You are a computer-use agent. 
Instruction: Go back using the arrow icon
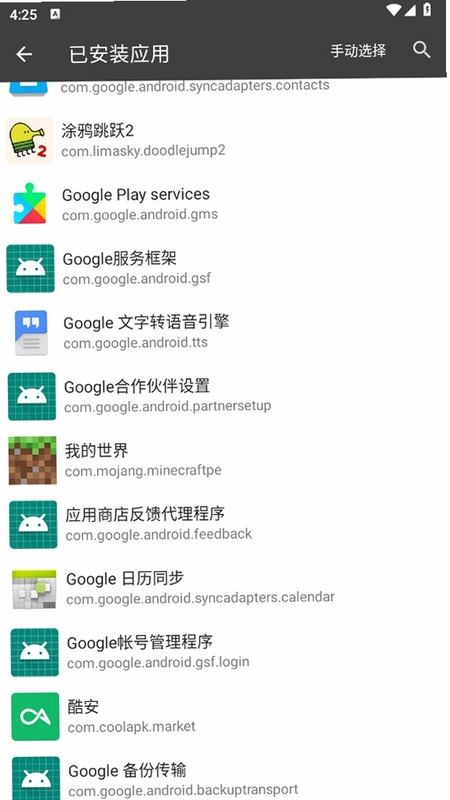[x=24, y=54]
